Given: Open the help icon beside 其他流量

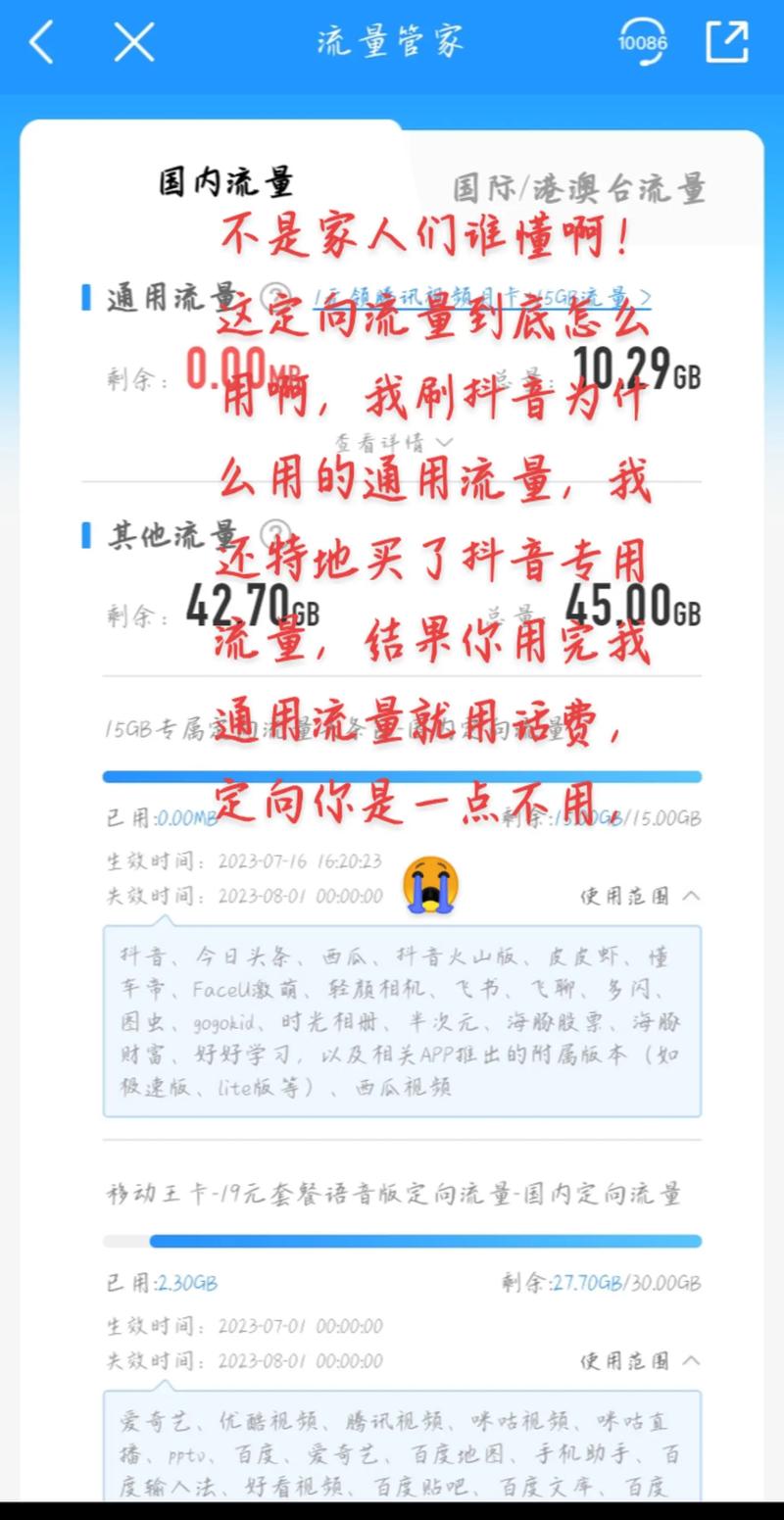Looking at the screenshot, I should coord(278,534).
